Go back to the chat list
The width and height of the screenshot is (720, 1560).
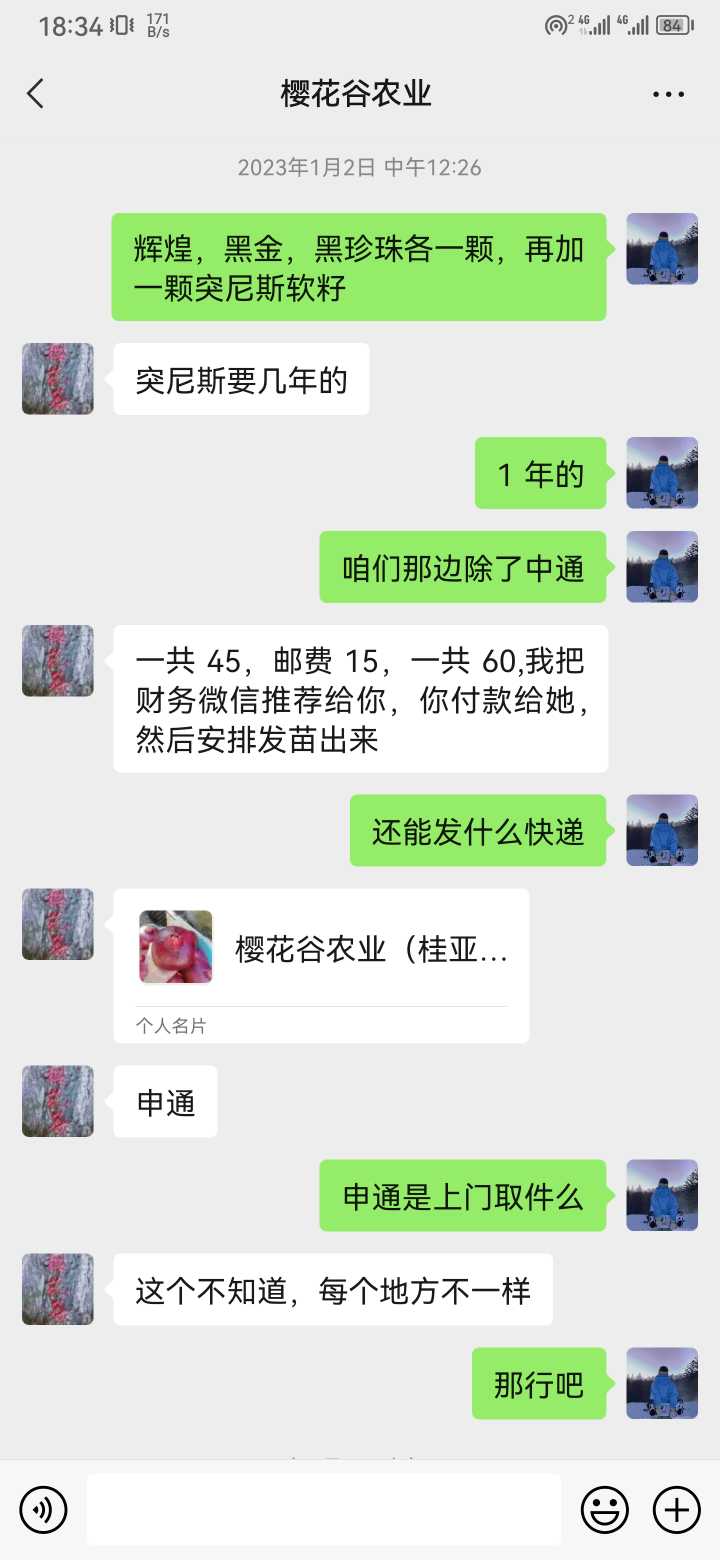36,94
